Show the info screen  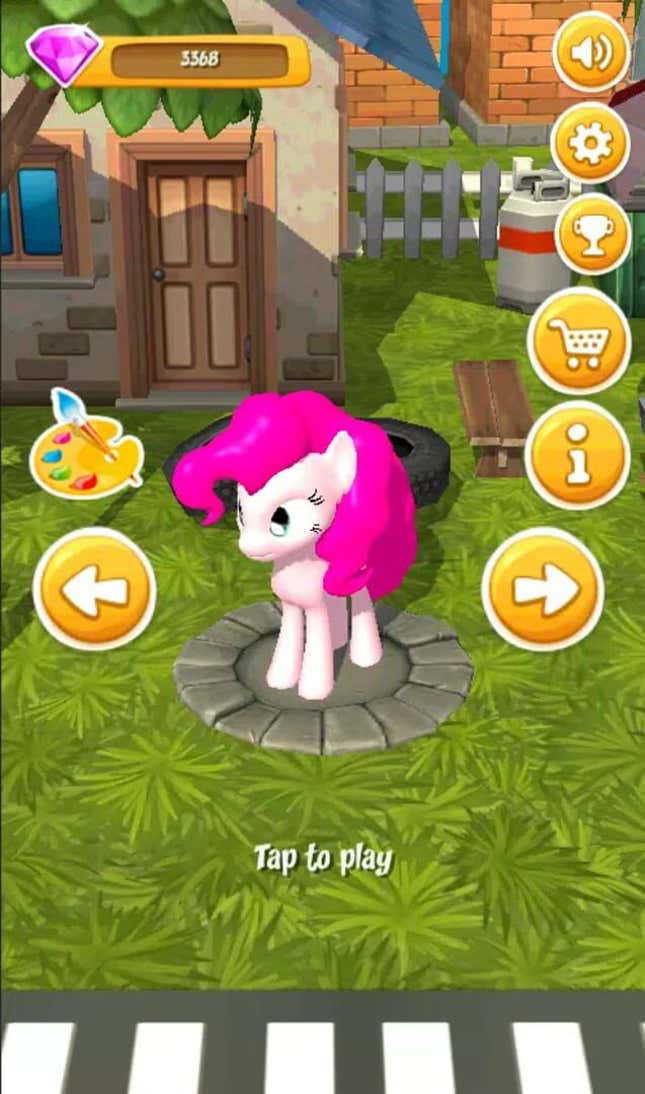pyautogui.click(x=577, y=455)
